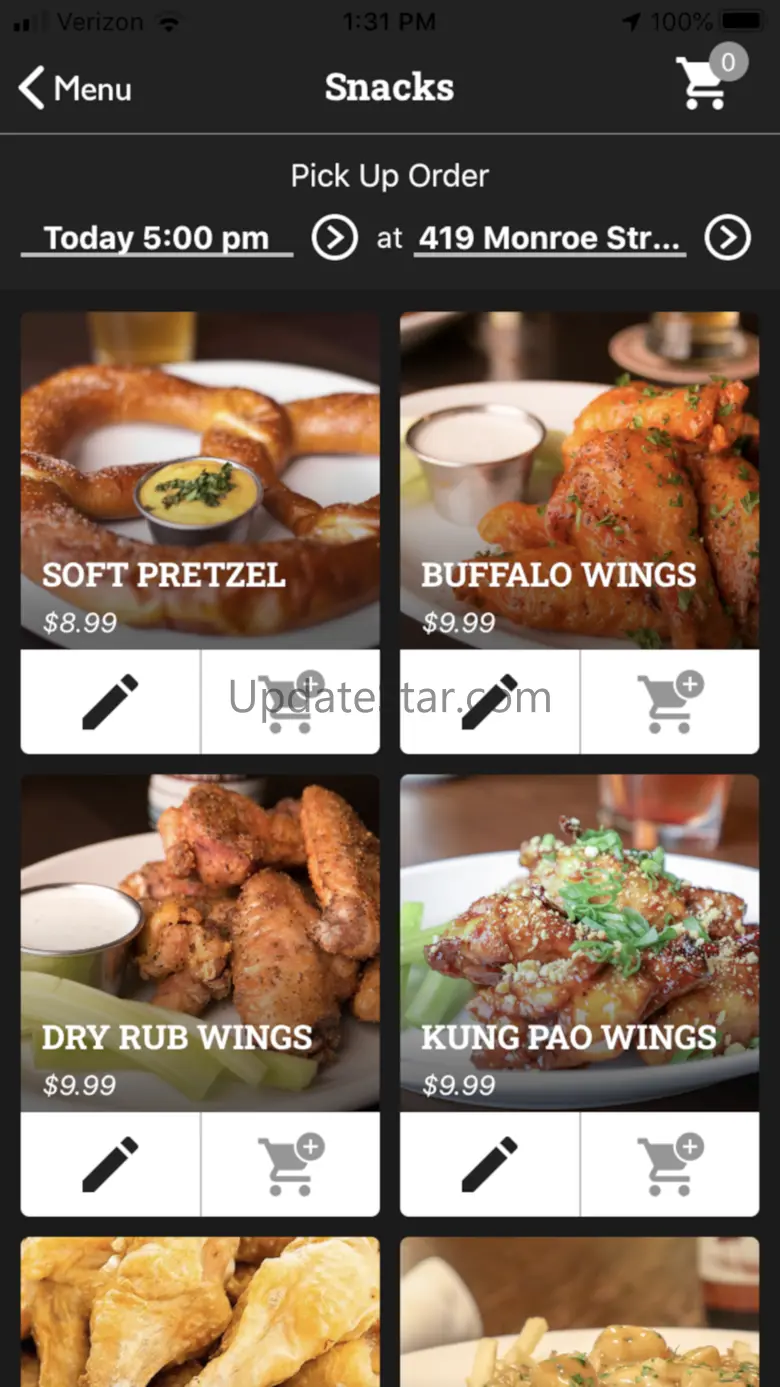View the Kung Pao Wings item
Image resolution: width=780 pixels, height=1387 pixels.
click(x=579, y=942)
